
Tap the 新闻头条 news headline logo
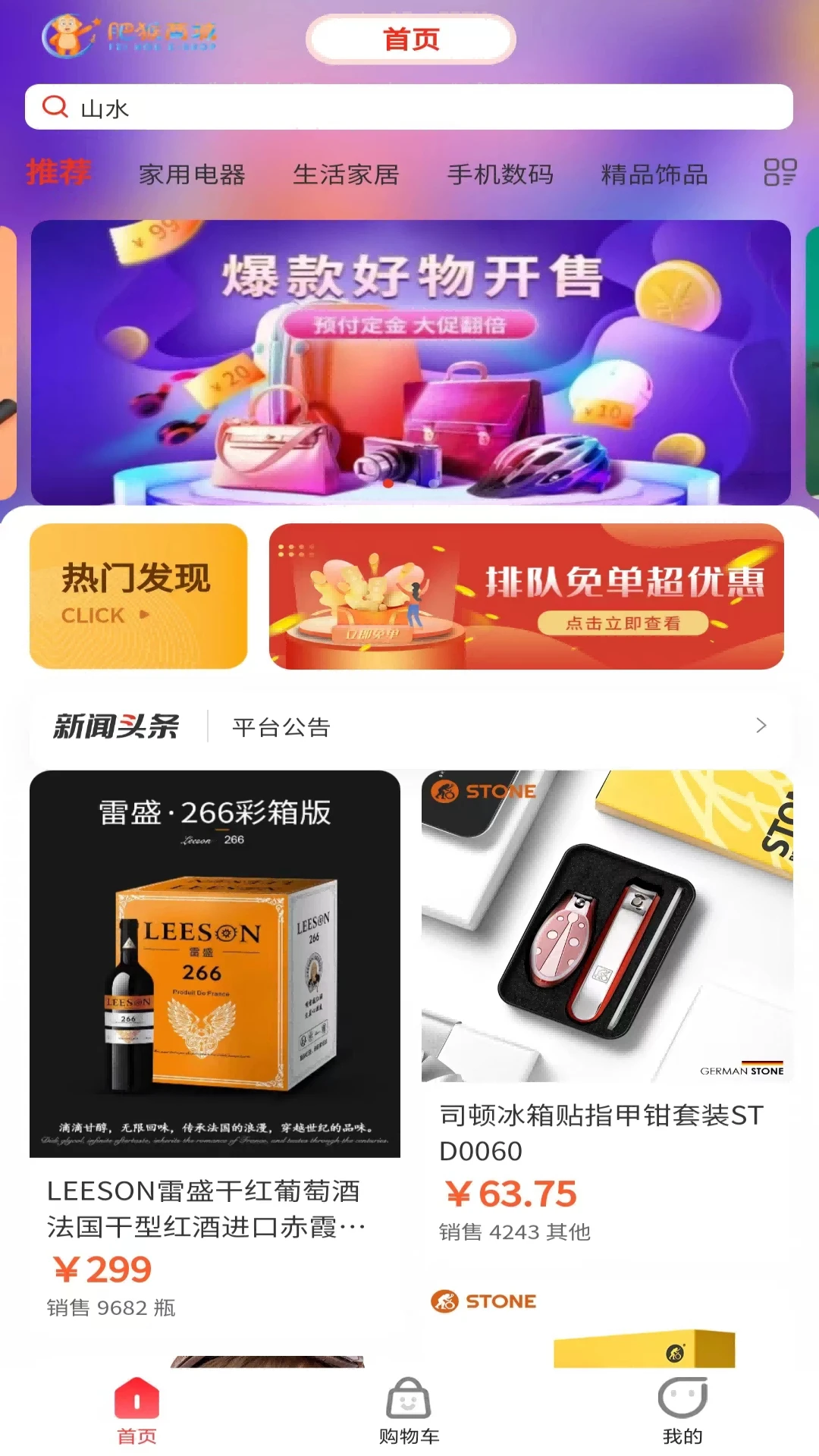(115, 726)
